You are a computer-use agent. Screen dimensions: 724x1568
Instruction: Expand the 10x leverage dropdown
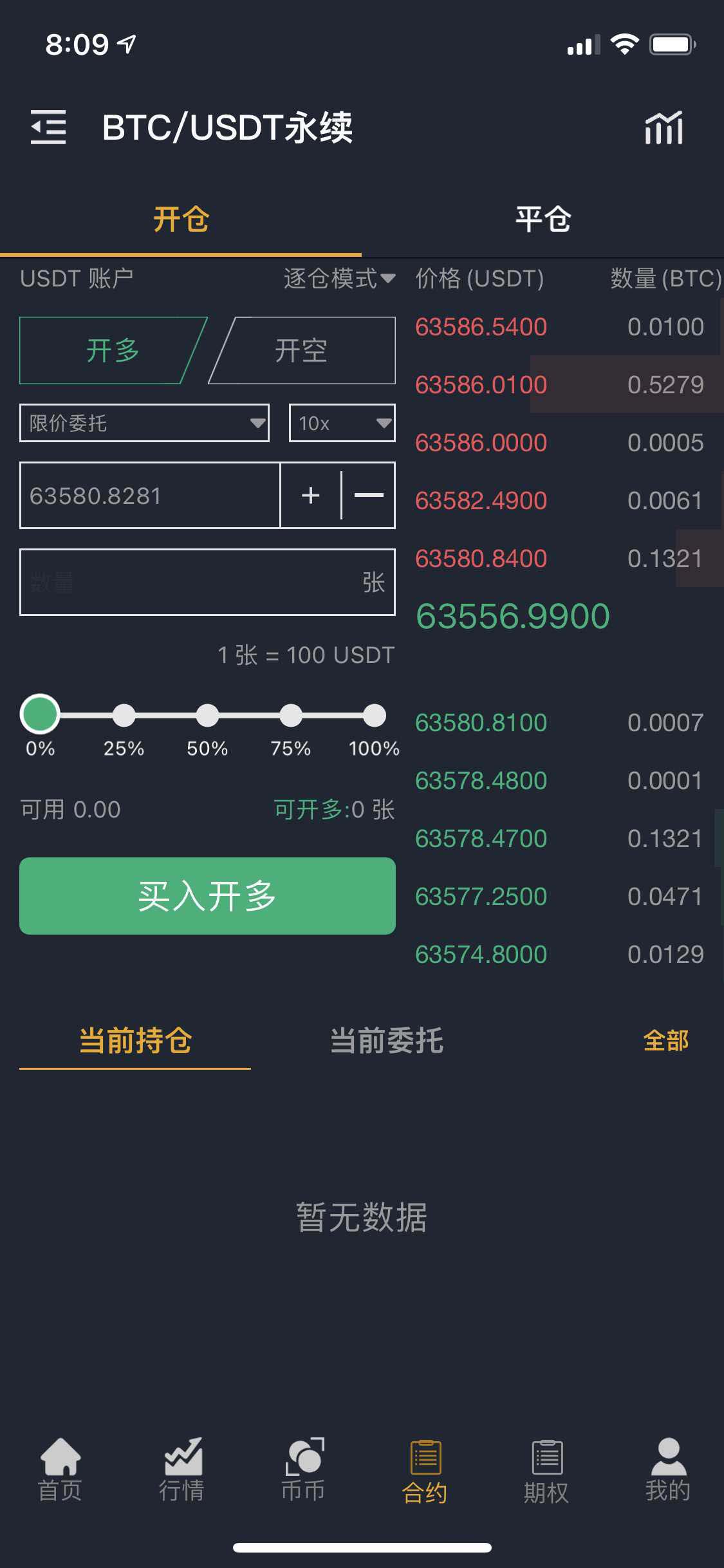341,423
